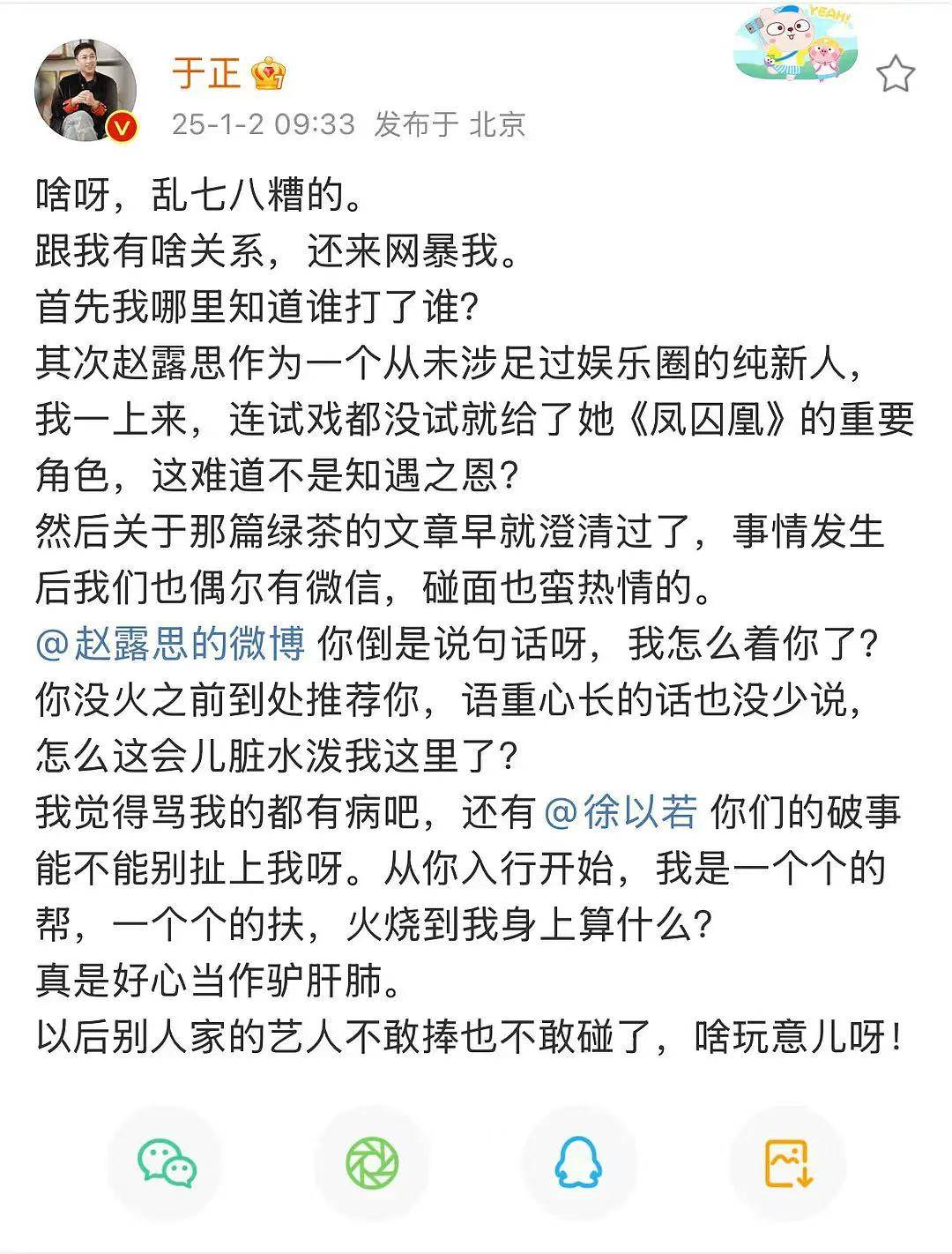952x1254 pixels.
Task: Tap the username 于正
Action: (206, 73)
